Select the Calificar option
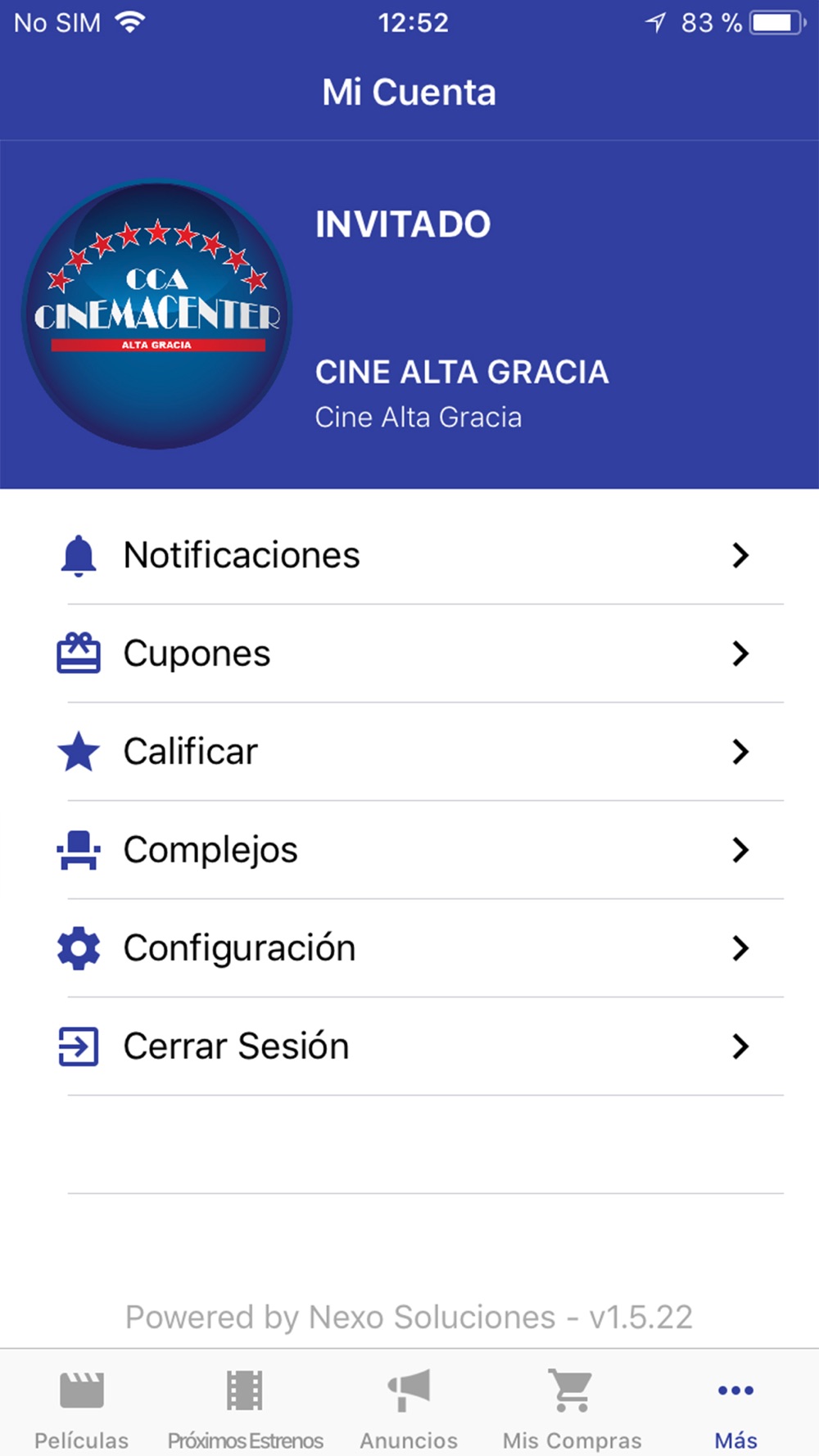This screenshot has height=1456, width=819. pyautogui.click(x=409, y=752)
